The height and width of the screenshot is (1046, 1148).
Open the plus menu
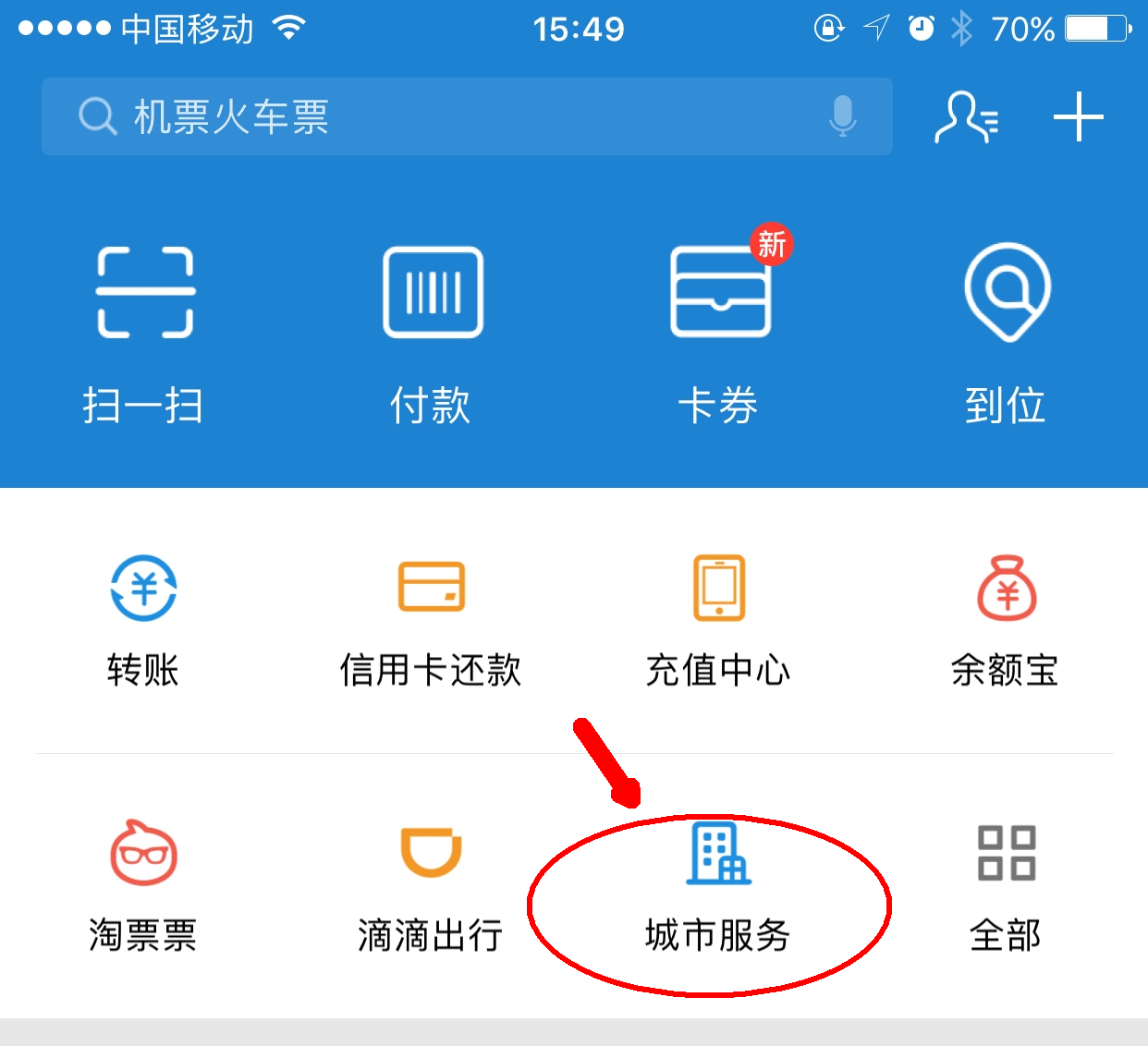1078,117
